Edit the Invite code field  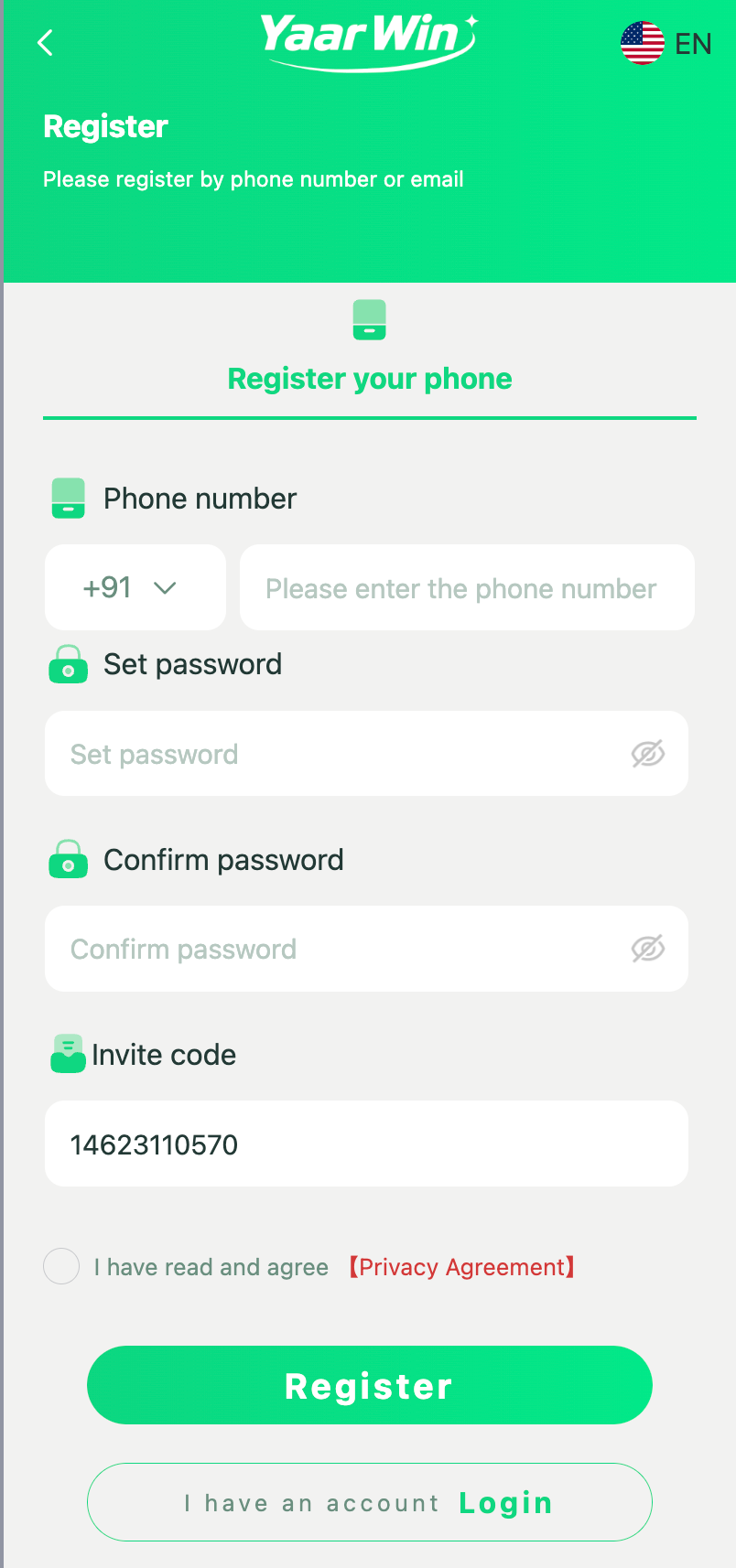click(366, 1144)
